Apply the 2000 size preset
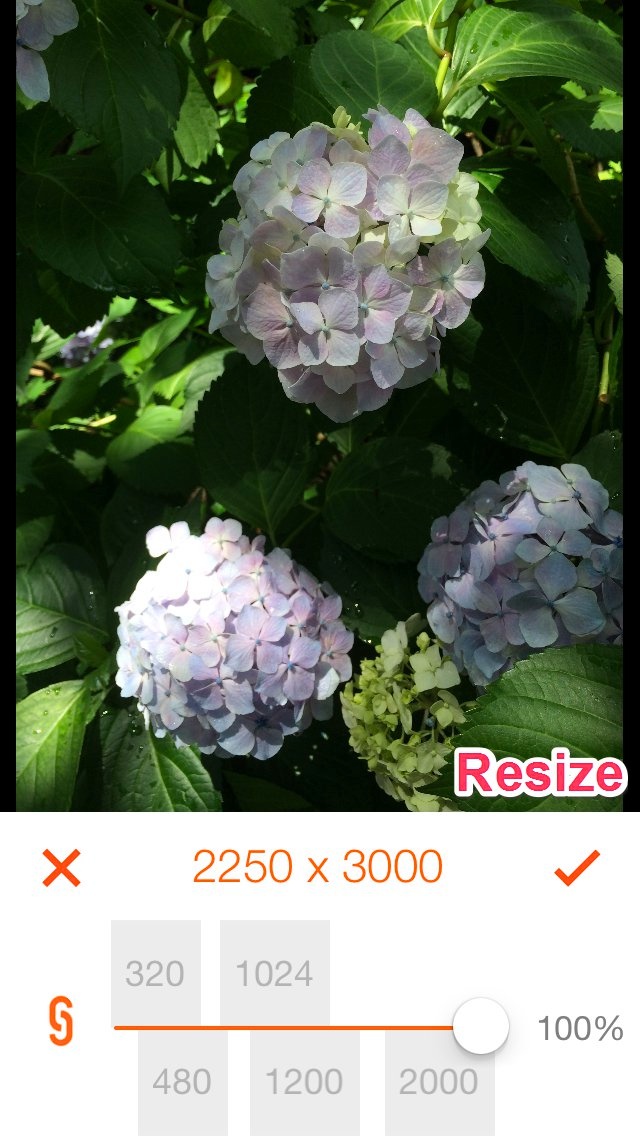The width and height of the screenshot is (640, 1136). (439, 1082)
